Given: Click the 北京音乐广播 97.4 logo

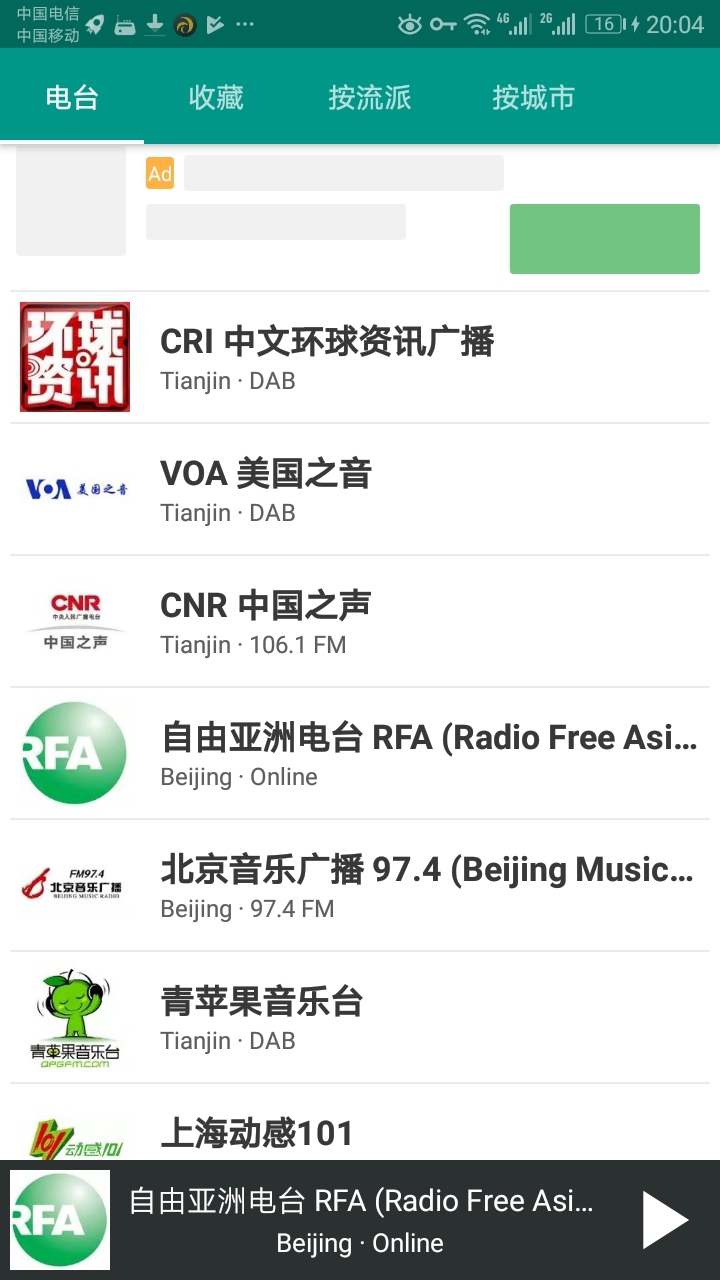Looking at the screenshot, I should tap(72, 884).
